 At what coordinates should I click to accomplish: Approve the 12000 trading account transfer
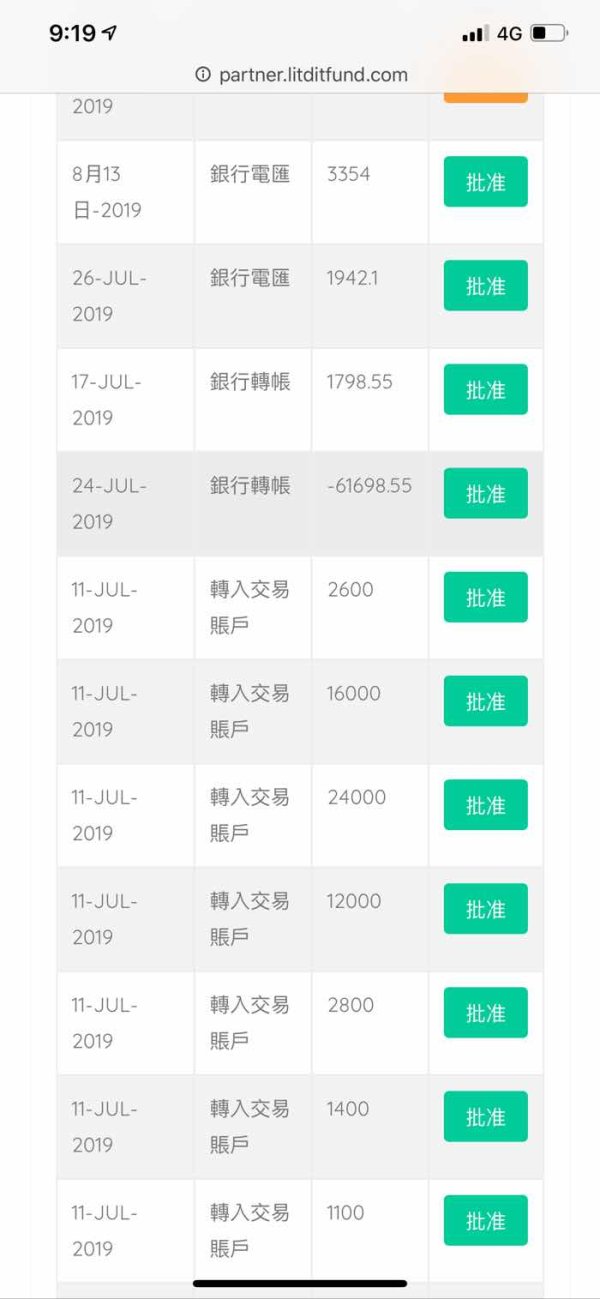(485, 909)
